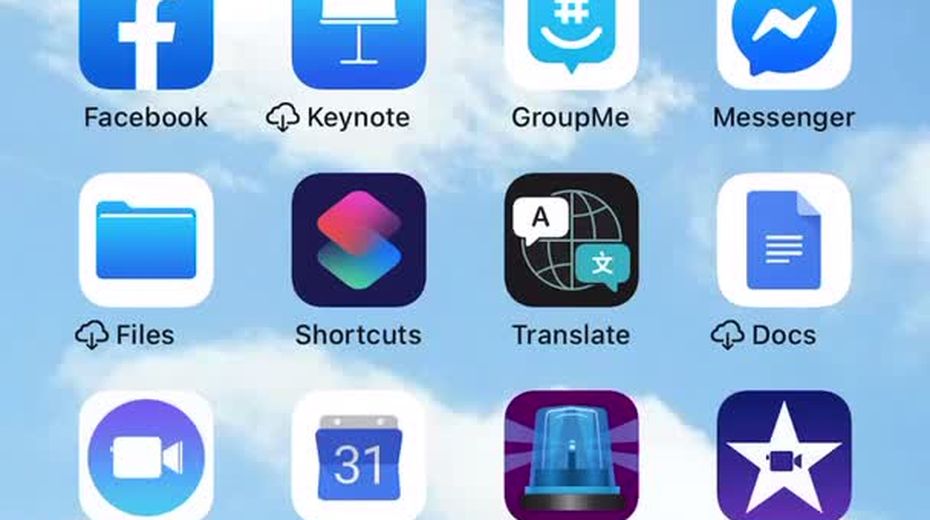This screenshot has width=930, height=520.
Task: Launch the Shortcuts app
Action: point(359,240)
